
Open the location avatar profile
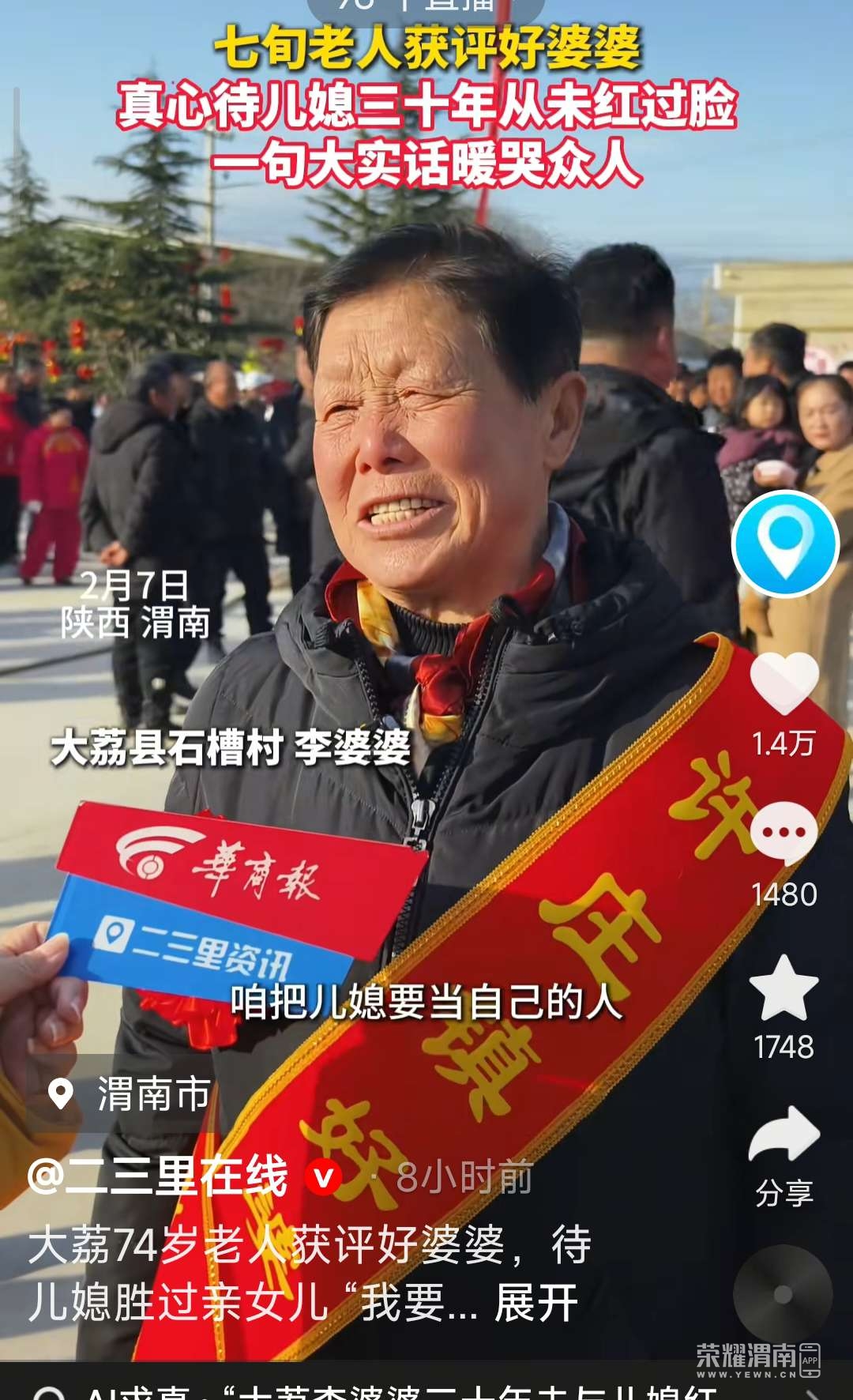[x=785, y=544]
